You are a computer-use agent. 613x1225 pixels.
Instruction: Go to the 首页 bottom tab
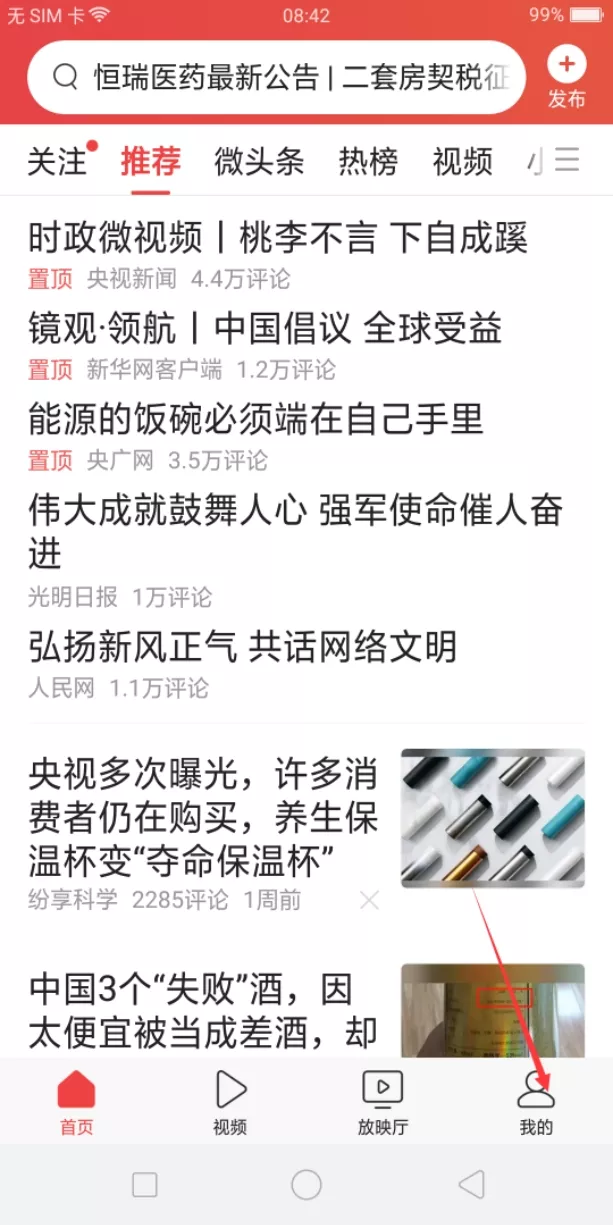77,1102
